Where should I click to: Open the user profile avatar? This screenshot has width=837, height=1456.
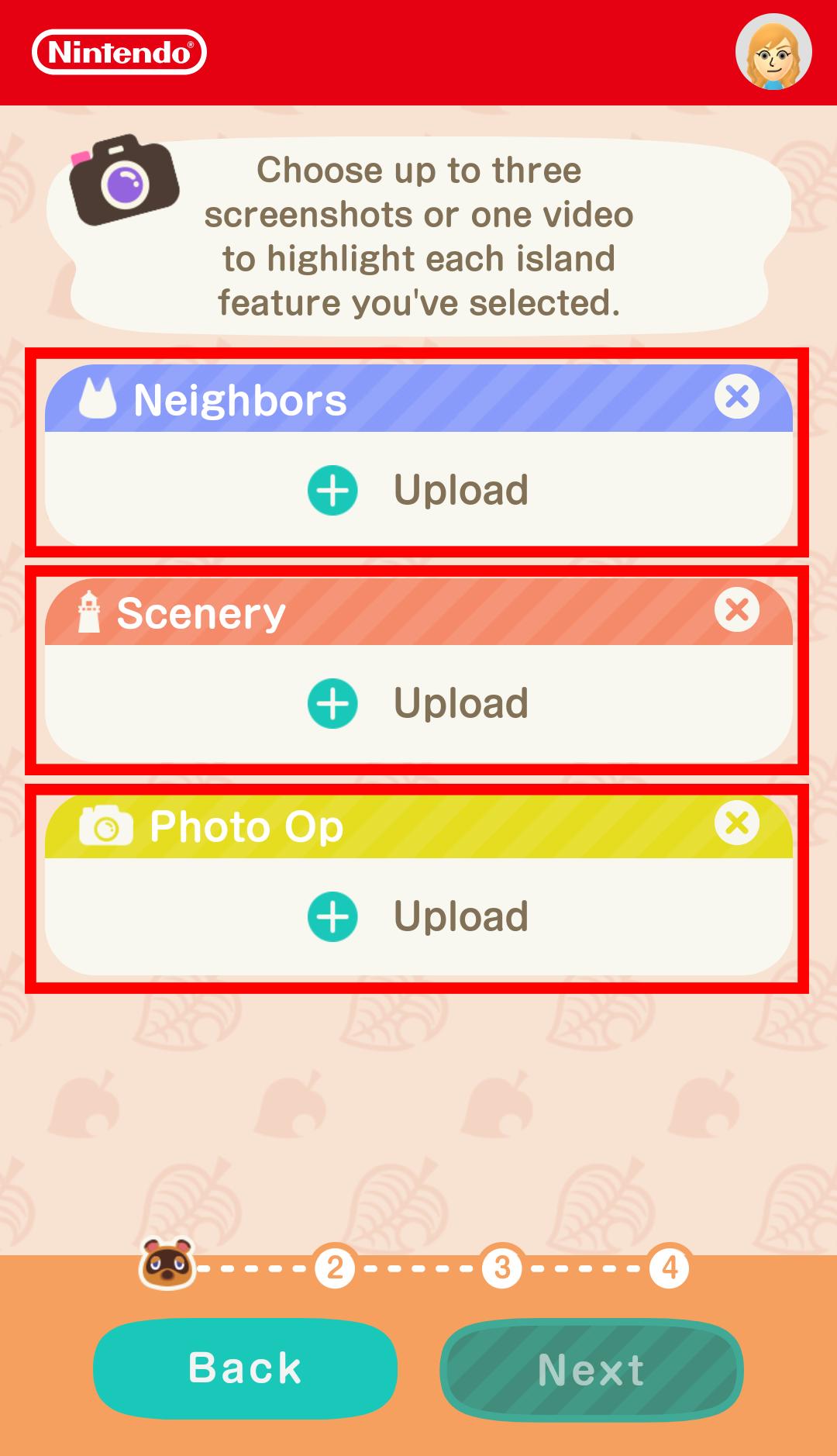[773, 52]
